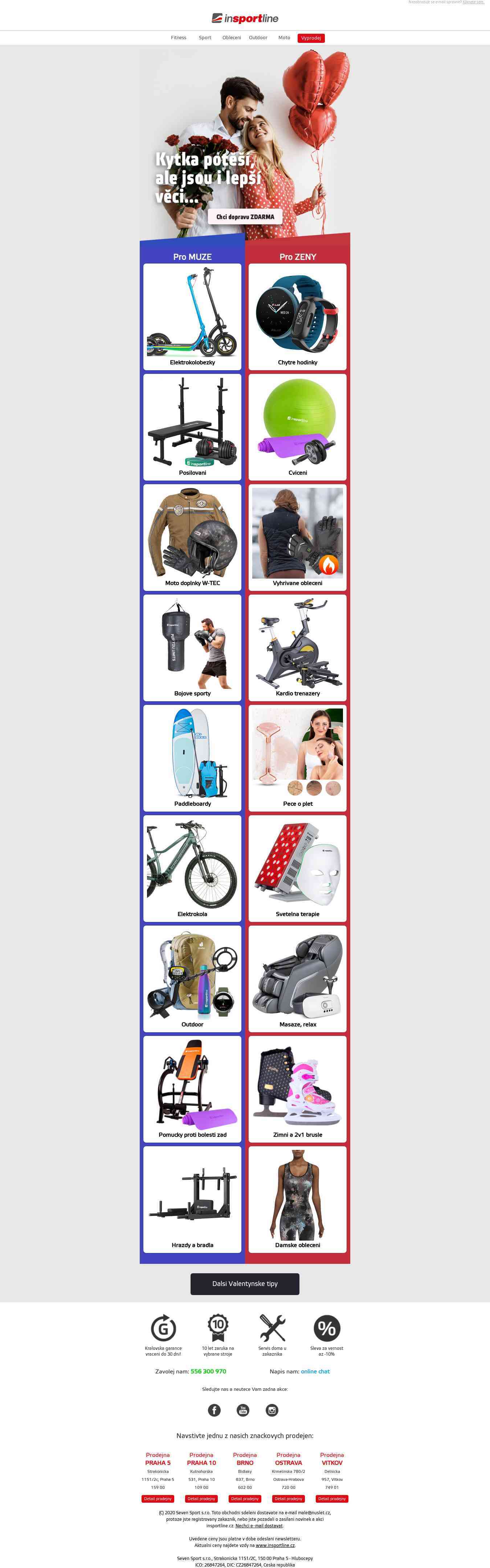Select the Vyhrivane obleceni tile
This screenshot has height=1568, width=490.
point(298,537)
